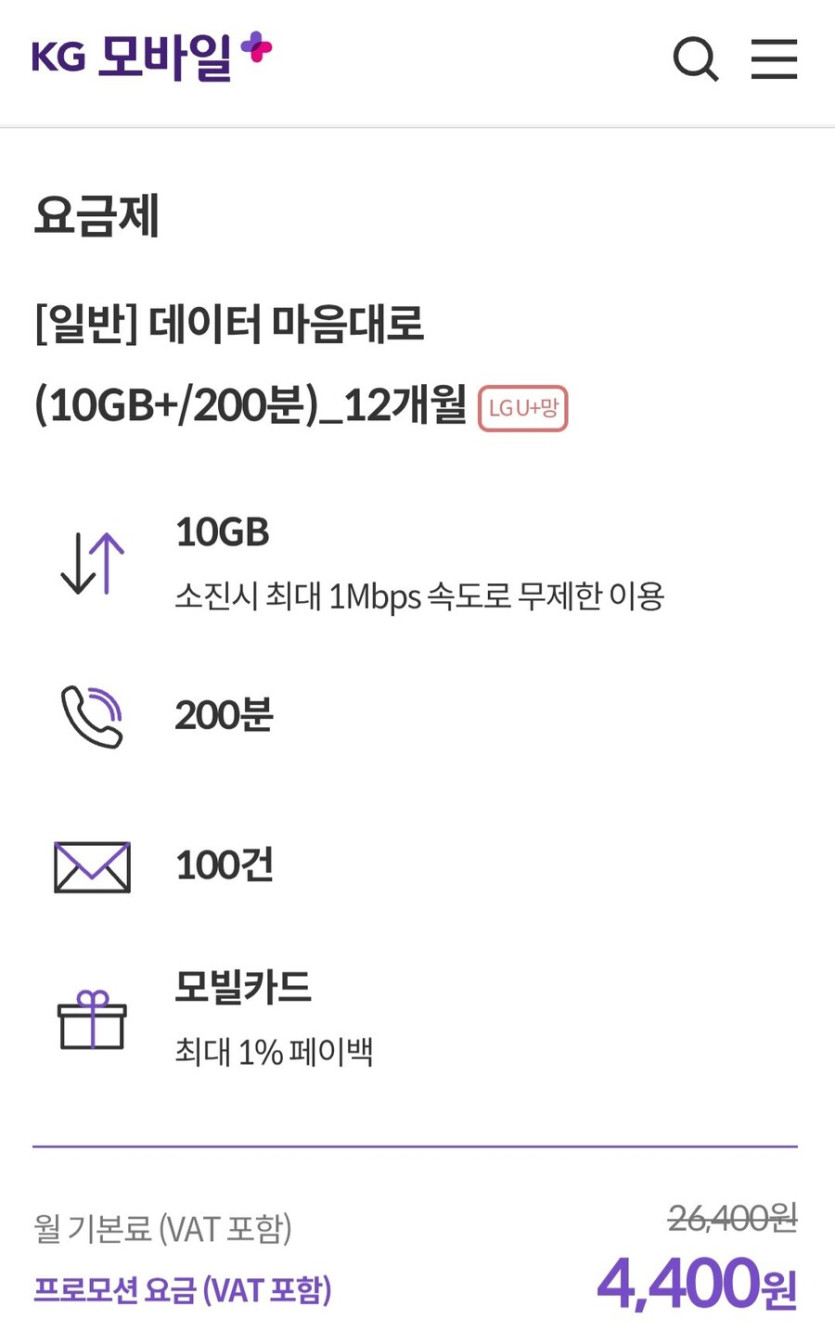Select the envelope message icon beside 100건
This screenshot has width=835, height=1344.
91,865
